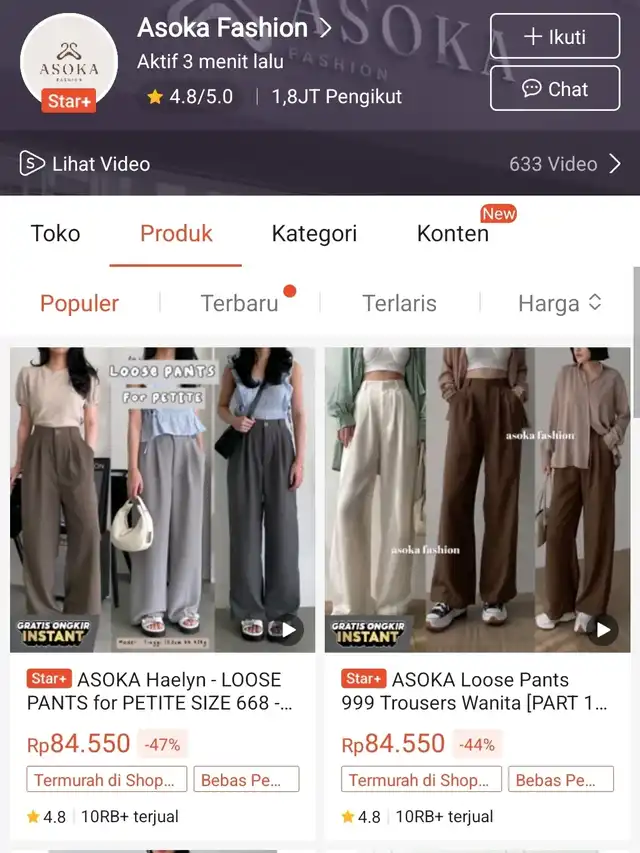Open the Konten tab
640x853 pixels.
(453, 234)
